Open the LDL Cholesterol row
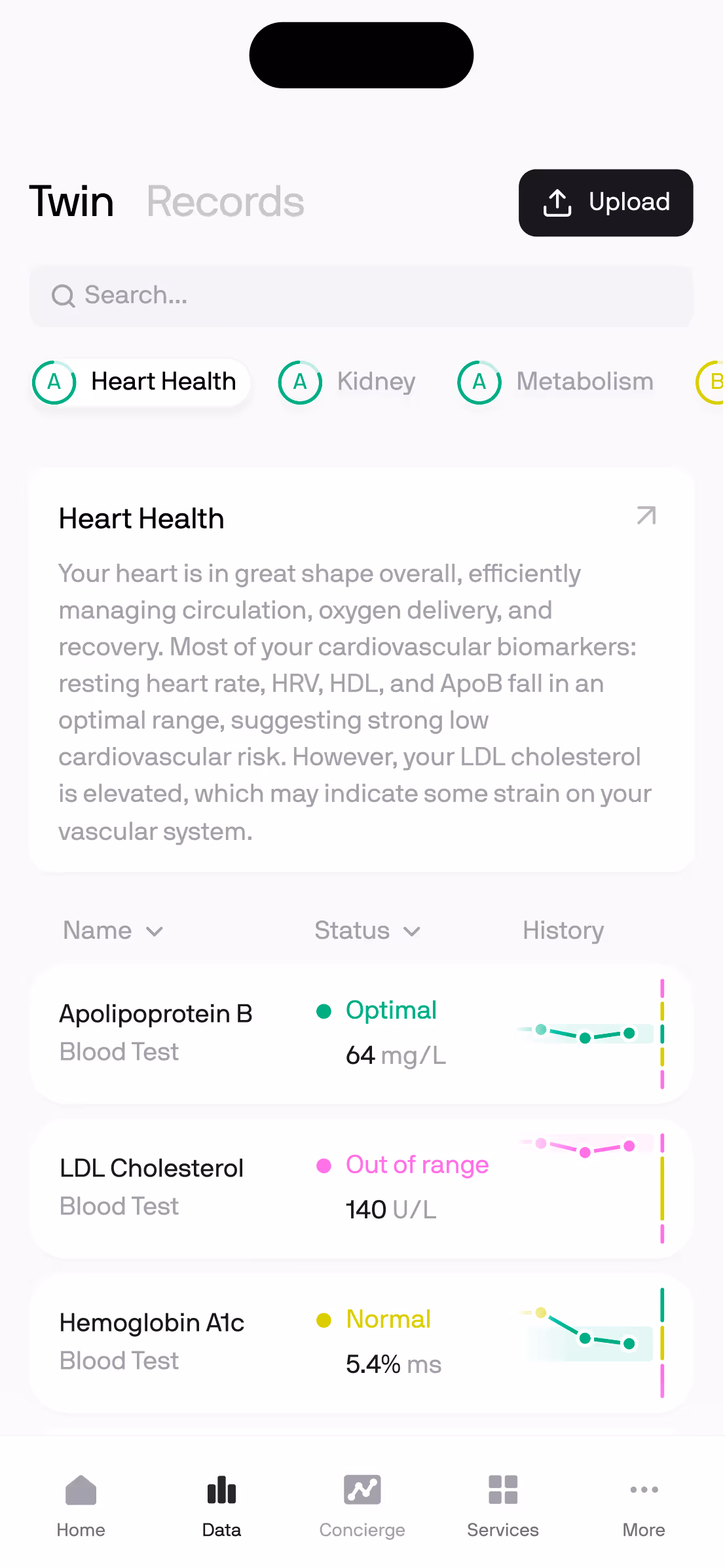This screenshot has width=725, height=1568. tap(361, 1188)
